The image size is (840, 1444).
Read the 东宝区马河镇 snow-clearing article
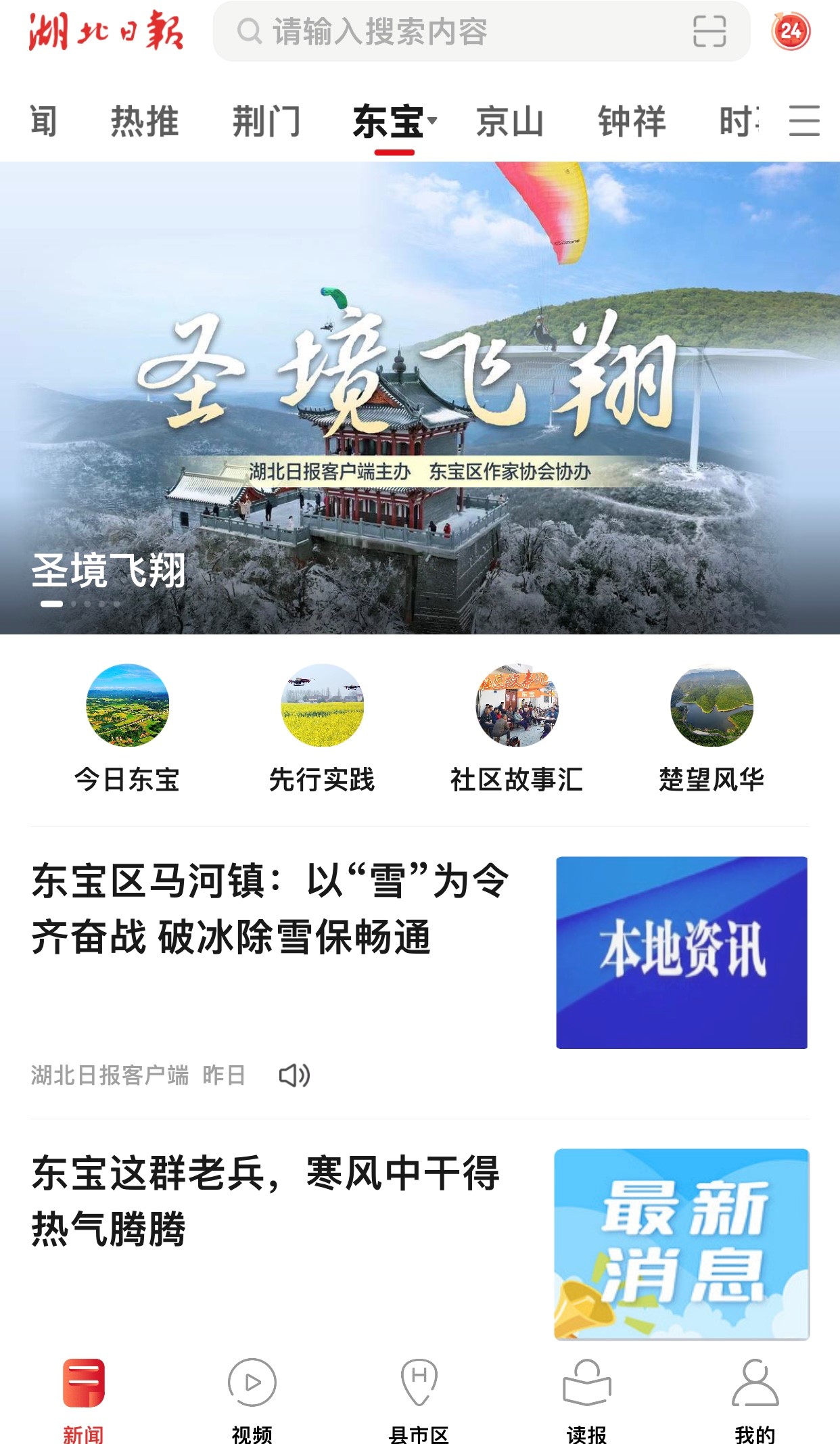click(271, 908)
